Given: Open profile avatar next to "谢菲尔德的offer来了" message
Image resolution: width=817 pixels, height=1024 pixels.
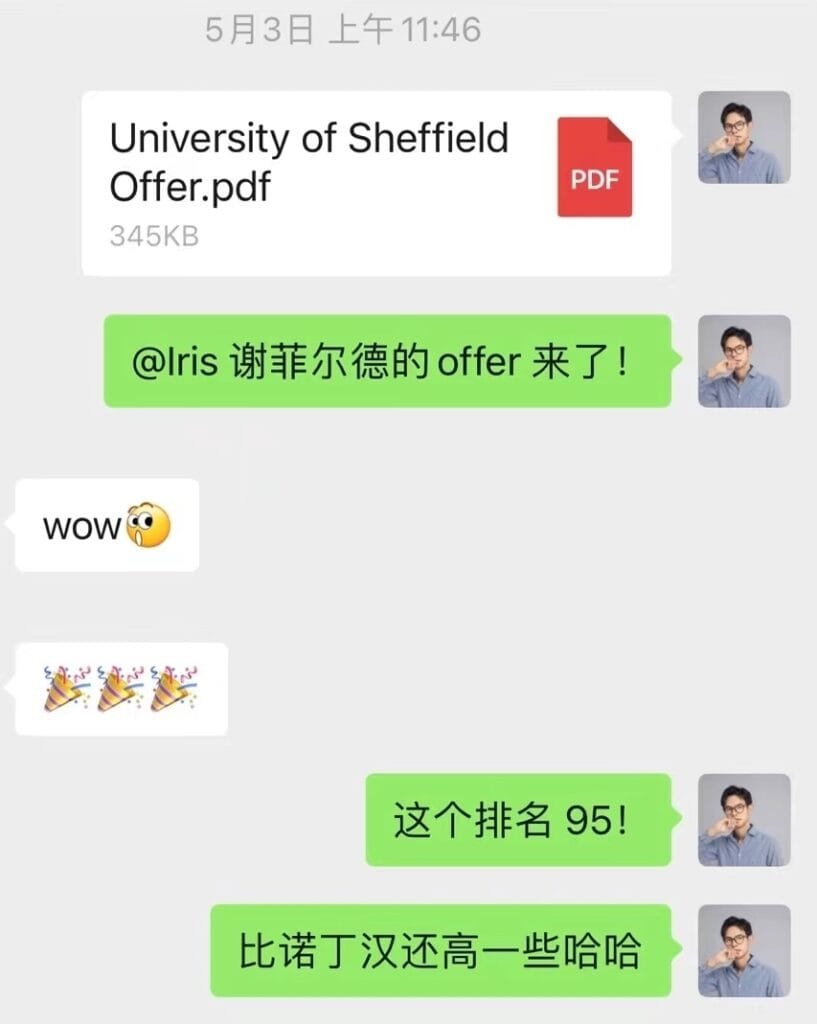Looking at the screenshot, I should coord(743,361).
